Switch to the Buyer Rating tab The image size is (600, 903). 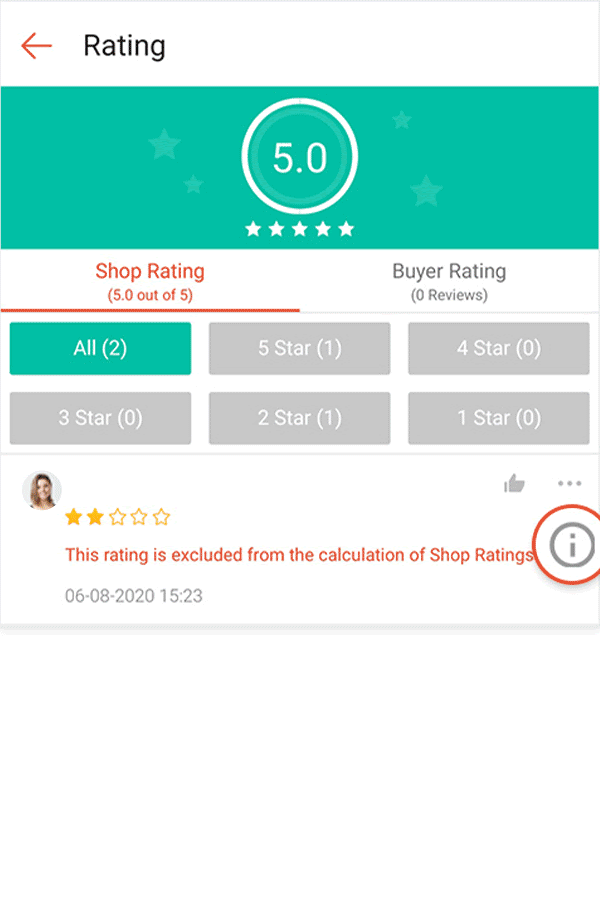point(449,281)
